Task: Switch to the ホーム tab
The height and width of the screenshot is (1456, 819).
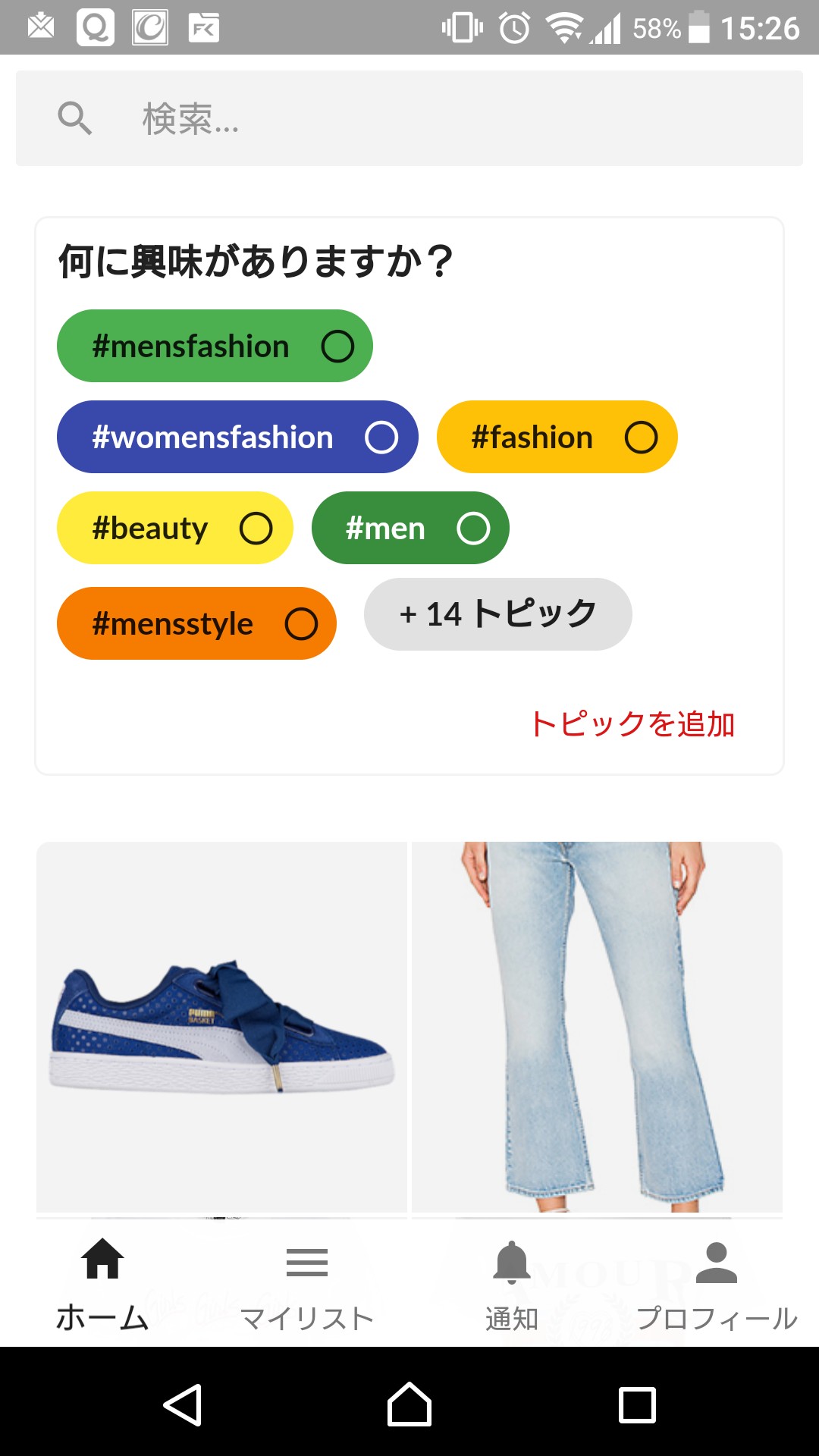Action: [x=102, y=1283]
